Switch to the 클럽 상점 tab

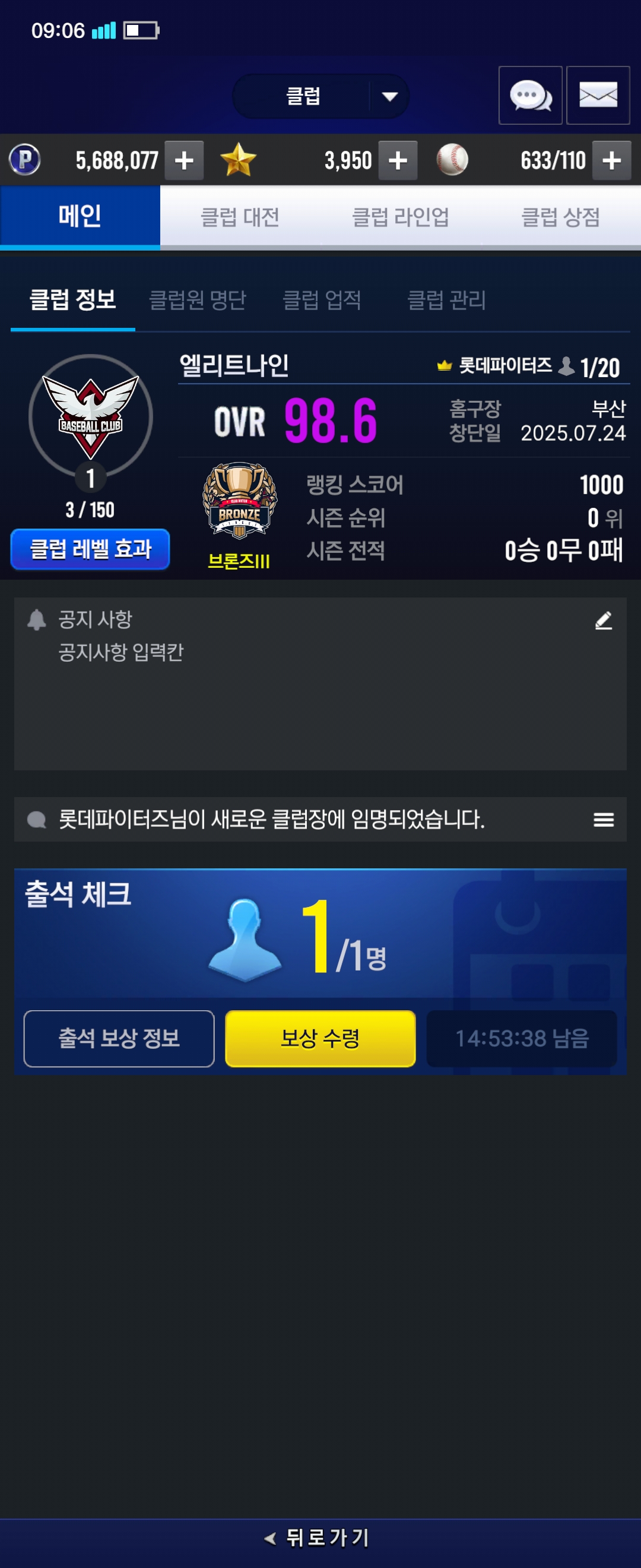(x=560, y=217)
